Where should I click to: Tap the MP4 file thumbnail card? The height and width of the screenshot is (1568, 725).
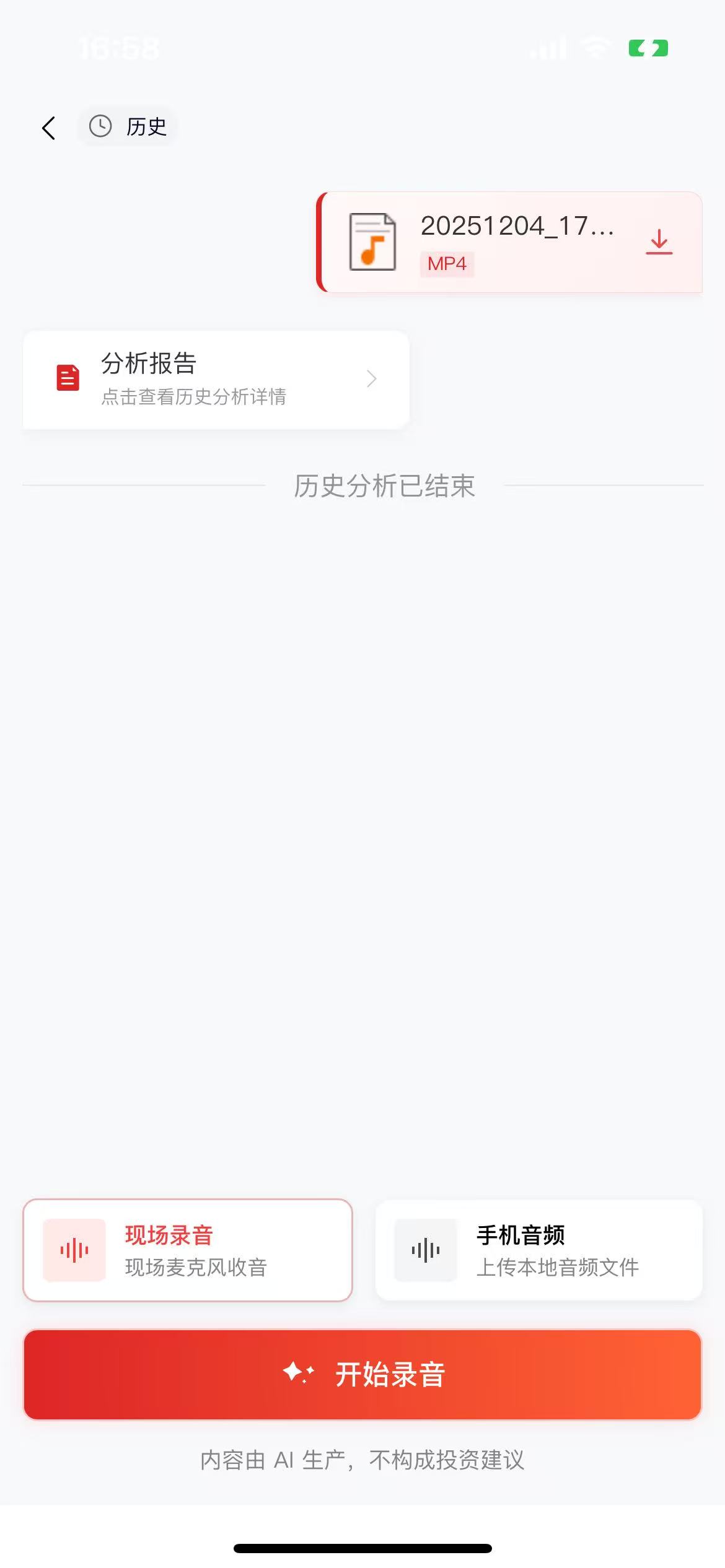click(508, 241)
